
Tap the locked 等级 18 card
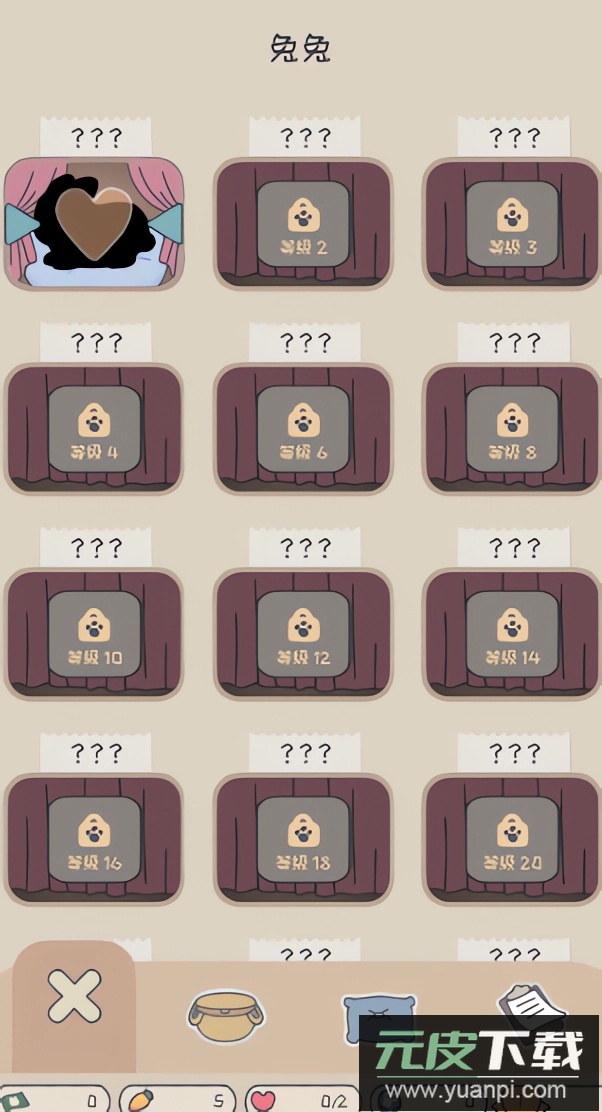303,839
